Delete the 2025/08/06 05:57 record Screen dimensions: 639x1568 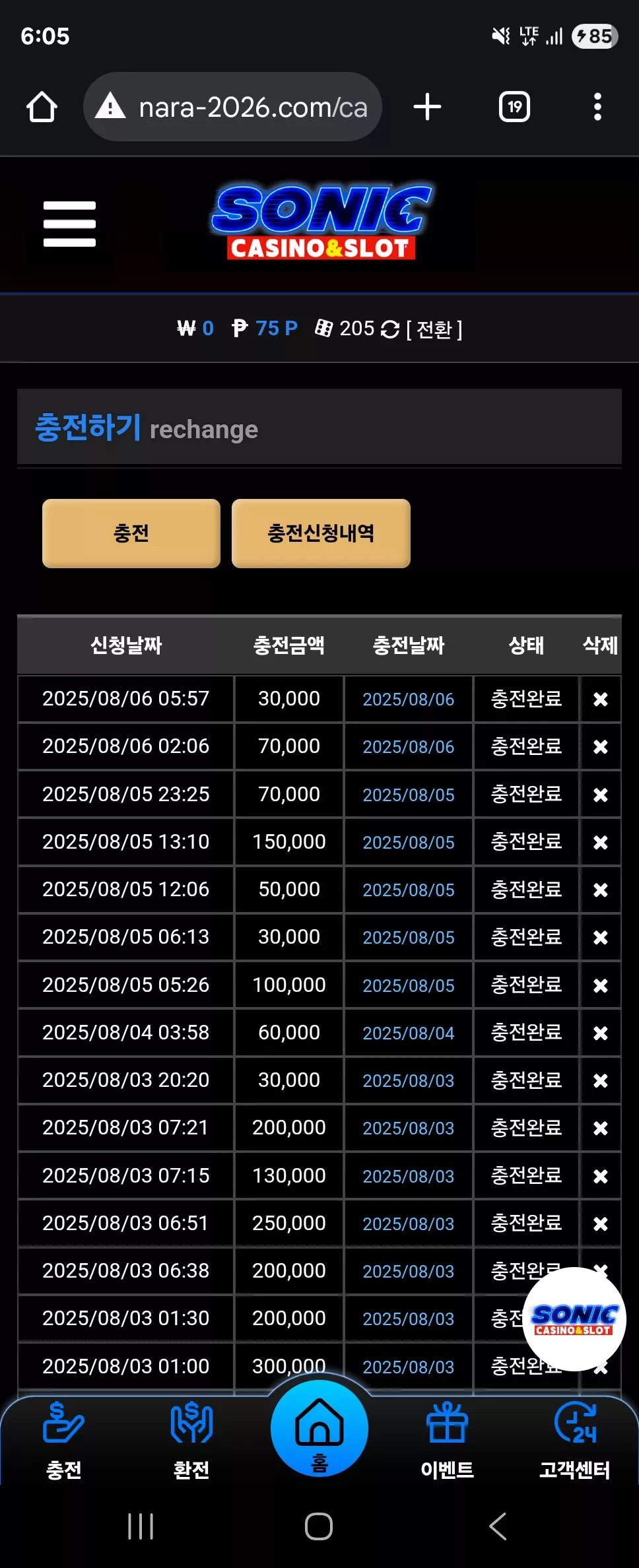pyautogui.click(x=600, y=700)
